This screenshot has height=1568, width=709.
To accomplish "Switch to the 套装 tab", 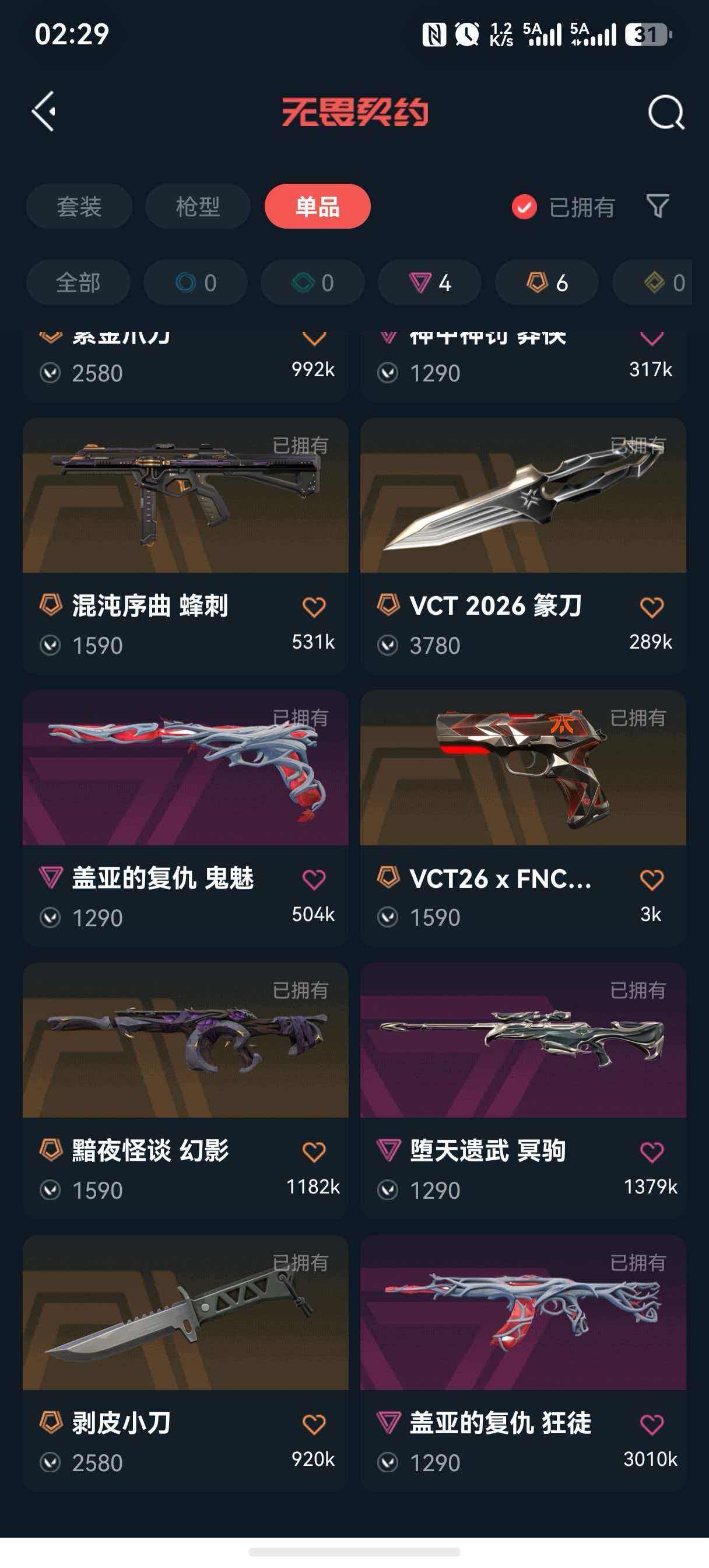I will (79, 207).
